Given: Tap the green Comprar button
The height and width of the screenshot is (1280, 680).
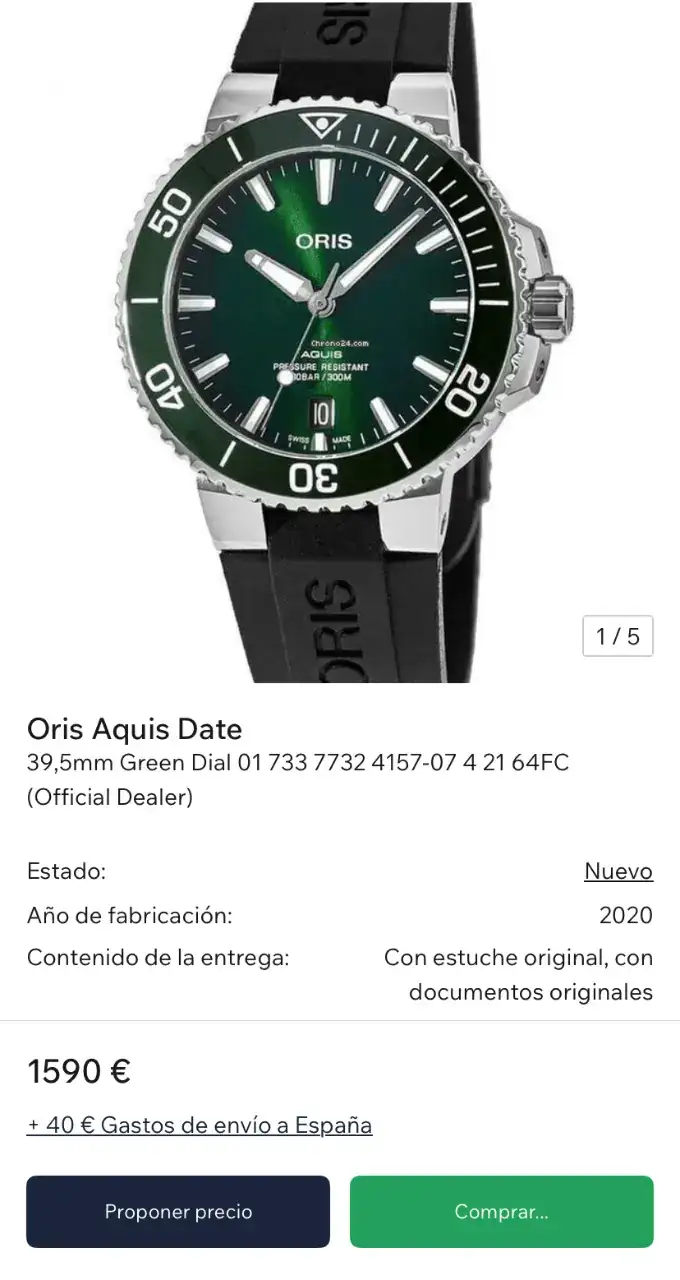Looking at the screenshot, I should point(501,1211).
